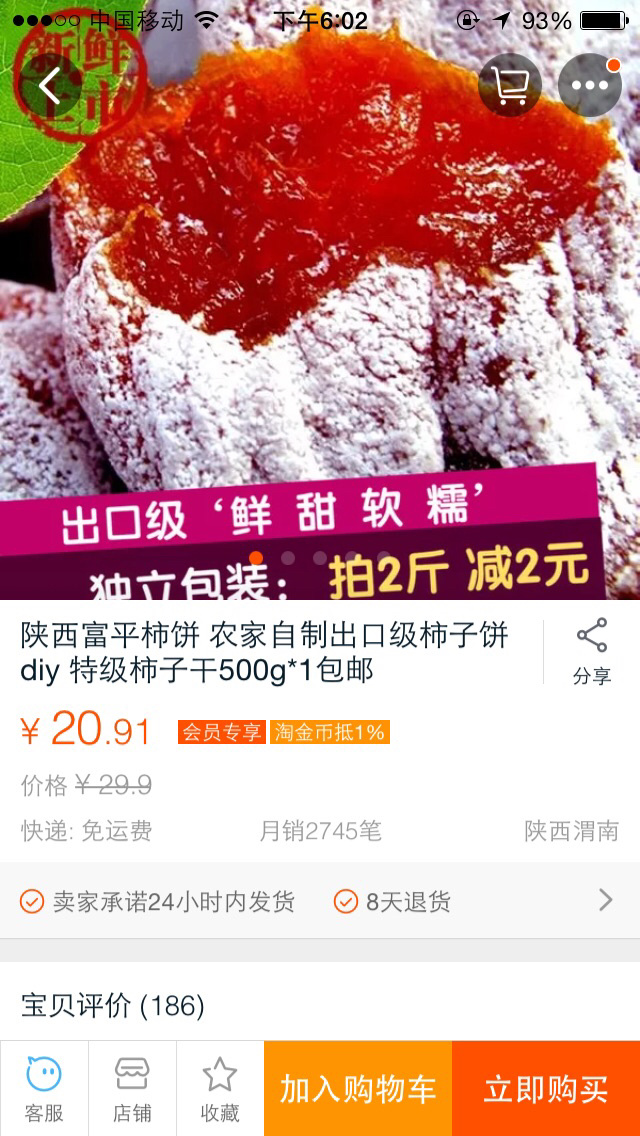Open the shopping cart icon

tap(510, 85)
